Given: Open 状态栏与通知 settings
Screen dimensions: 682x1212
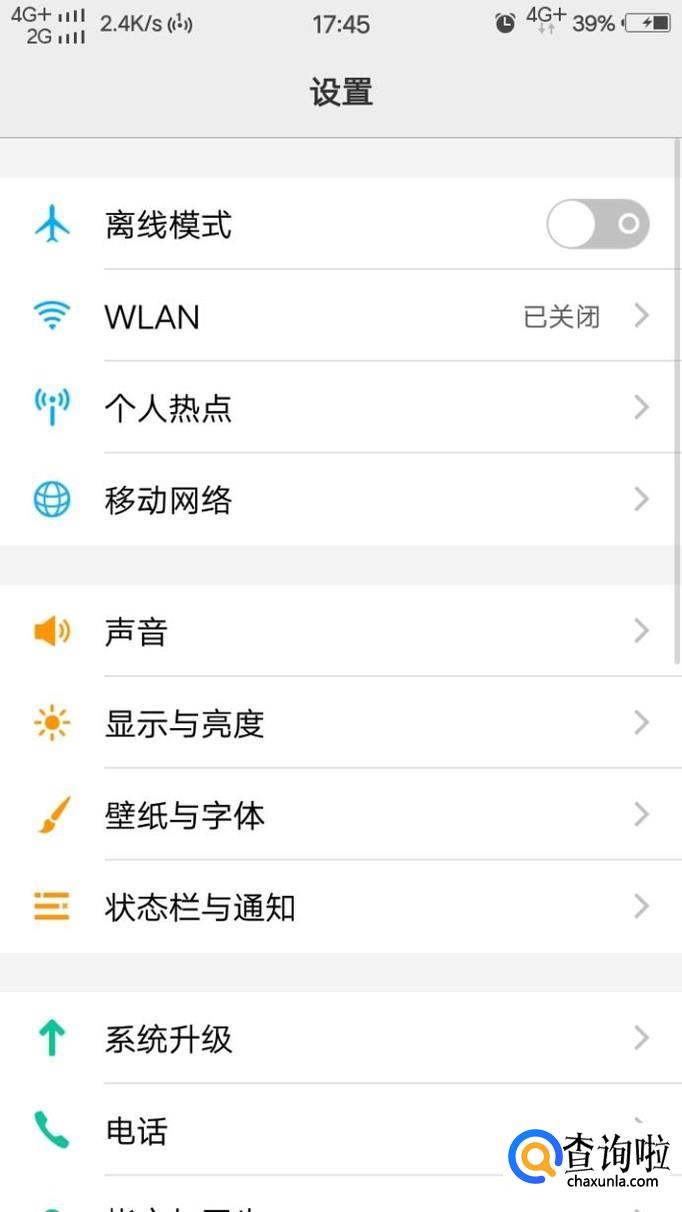Looking at the screenshot, I should point(340,907).
